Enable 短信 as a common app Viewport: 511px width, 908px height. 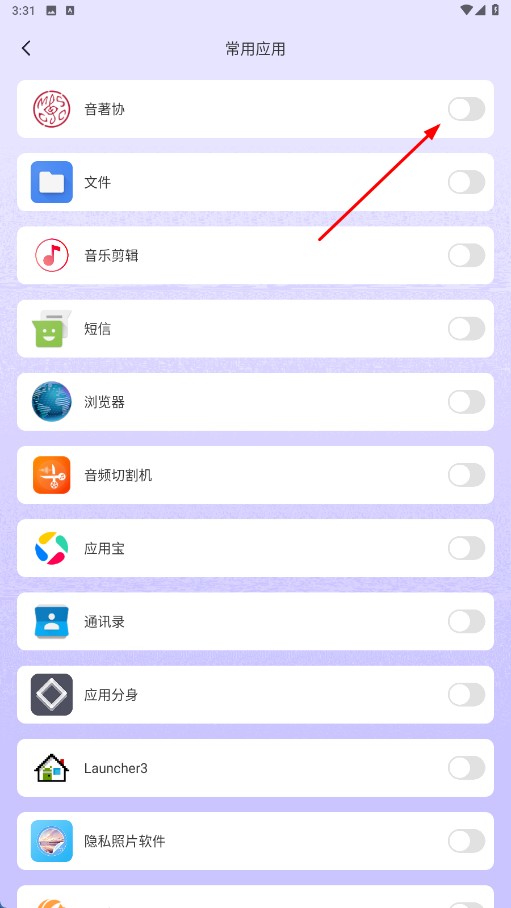(x=466, y=329)
